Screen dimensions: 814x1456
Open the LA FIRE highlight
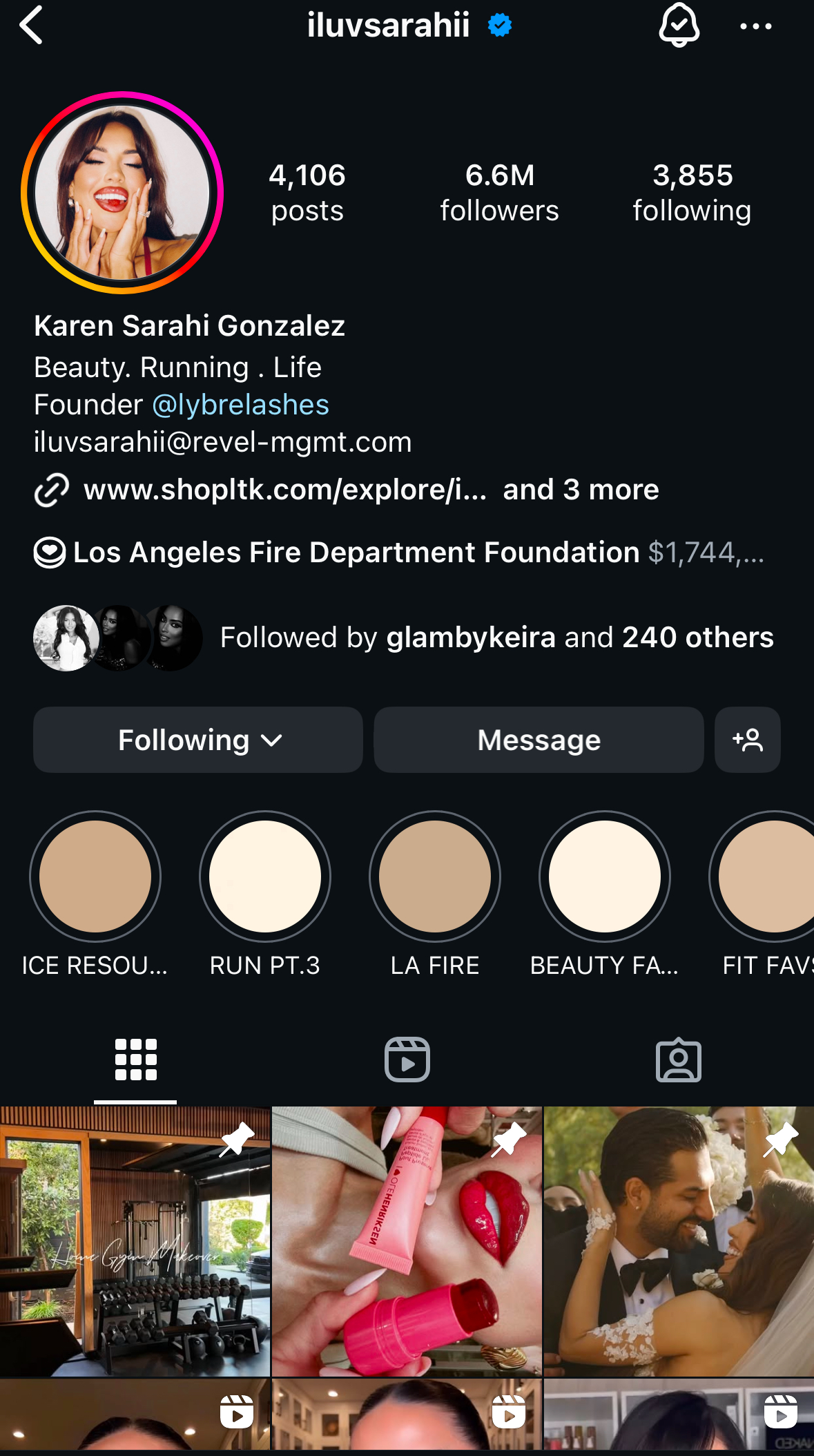point(435,877)
